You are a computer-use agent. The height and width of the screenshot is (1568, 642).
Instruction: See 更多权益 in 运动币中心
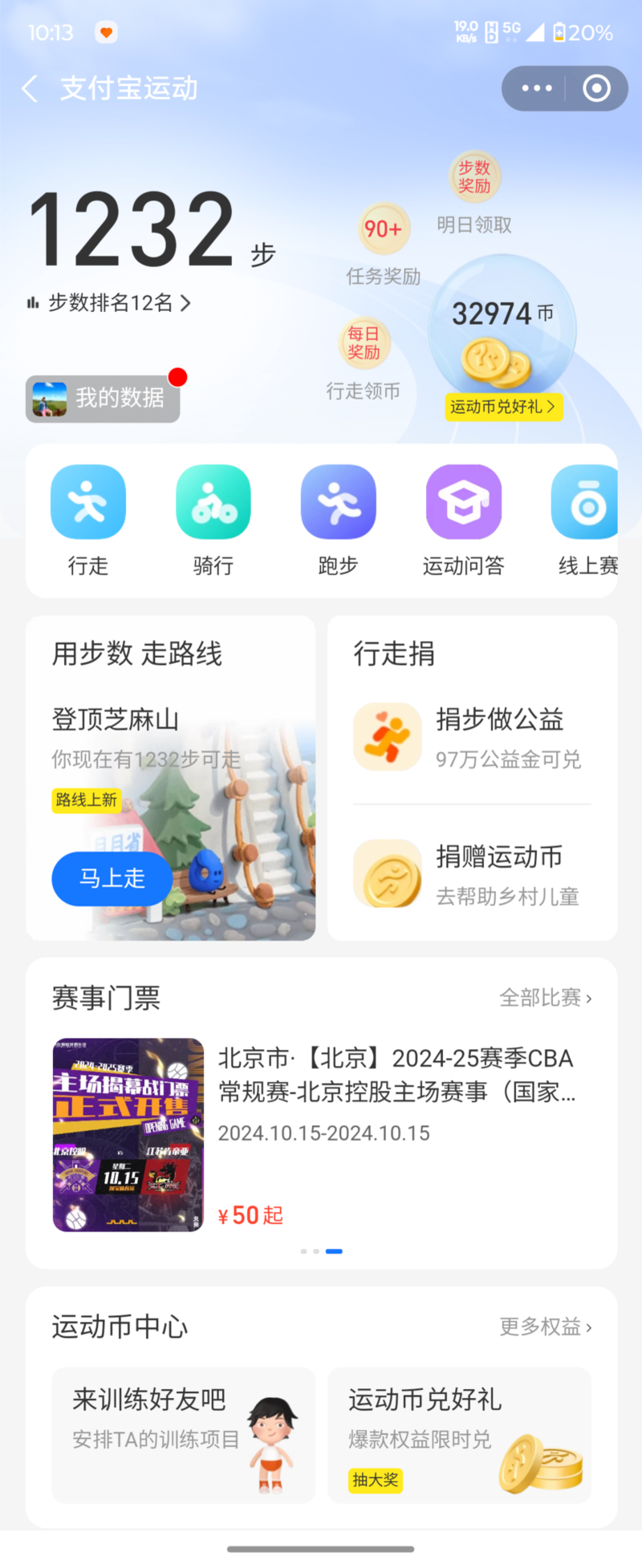(x=545, y=1327)
